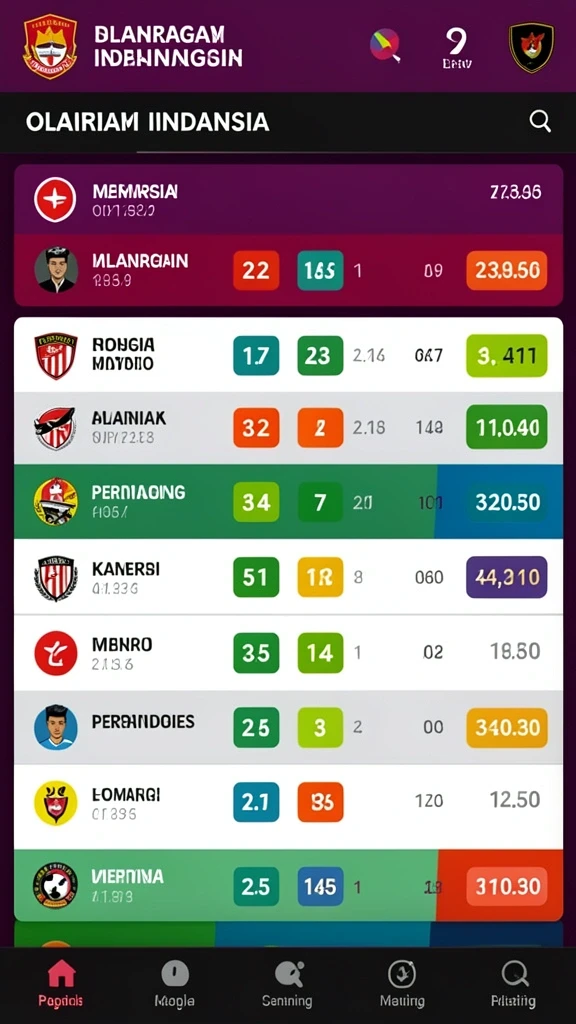Image resolution: width=576 pixels, height=1024 pixels.
Task: Open the Mogla tab
Action: click(174, 984)
